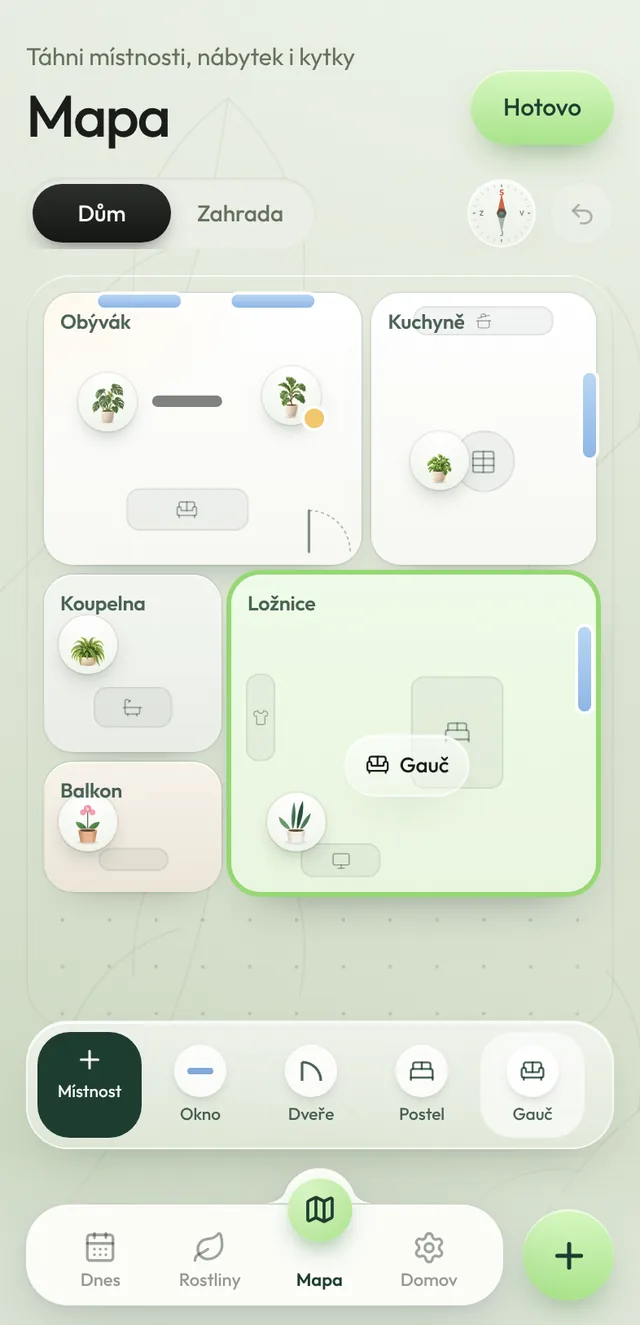Select the Kuchyně room
Image resolution: width=640 pixels, height=1325 pixels.
(x=484, y=429)
